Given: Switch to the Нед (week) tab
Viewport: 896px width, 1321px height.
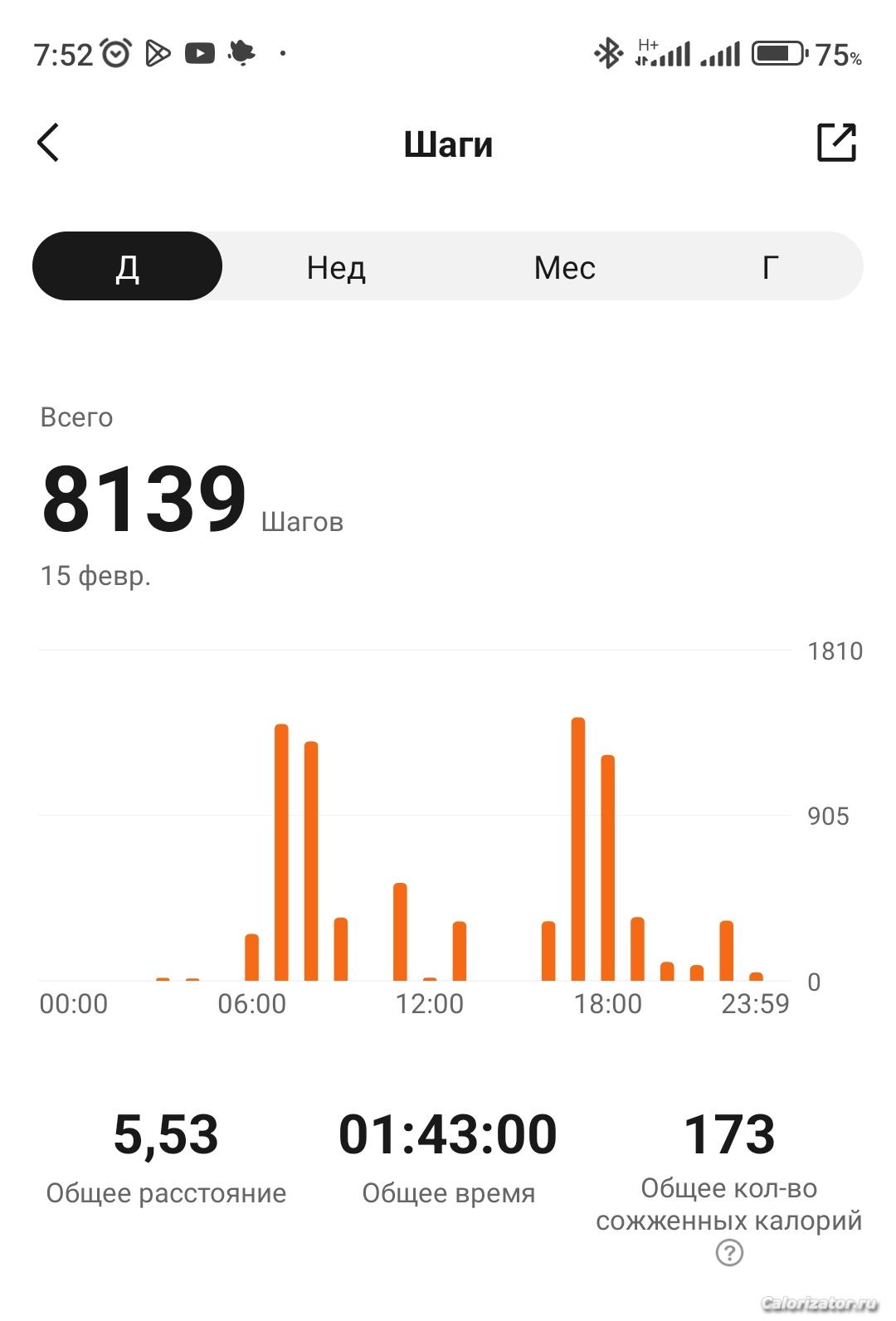Looking at the screenshot, I should [336, 267].
